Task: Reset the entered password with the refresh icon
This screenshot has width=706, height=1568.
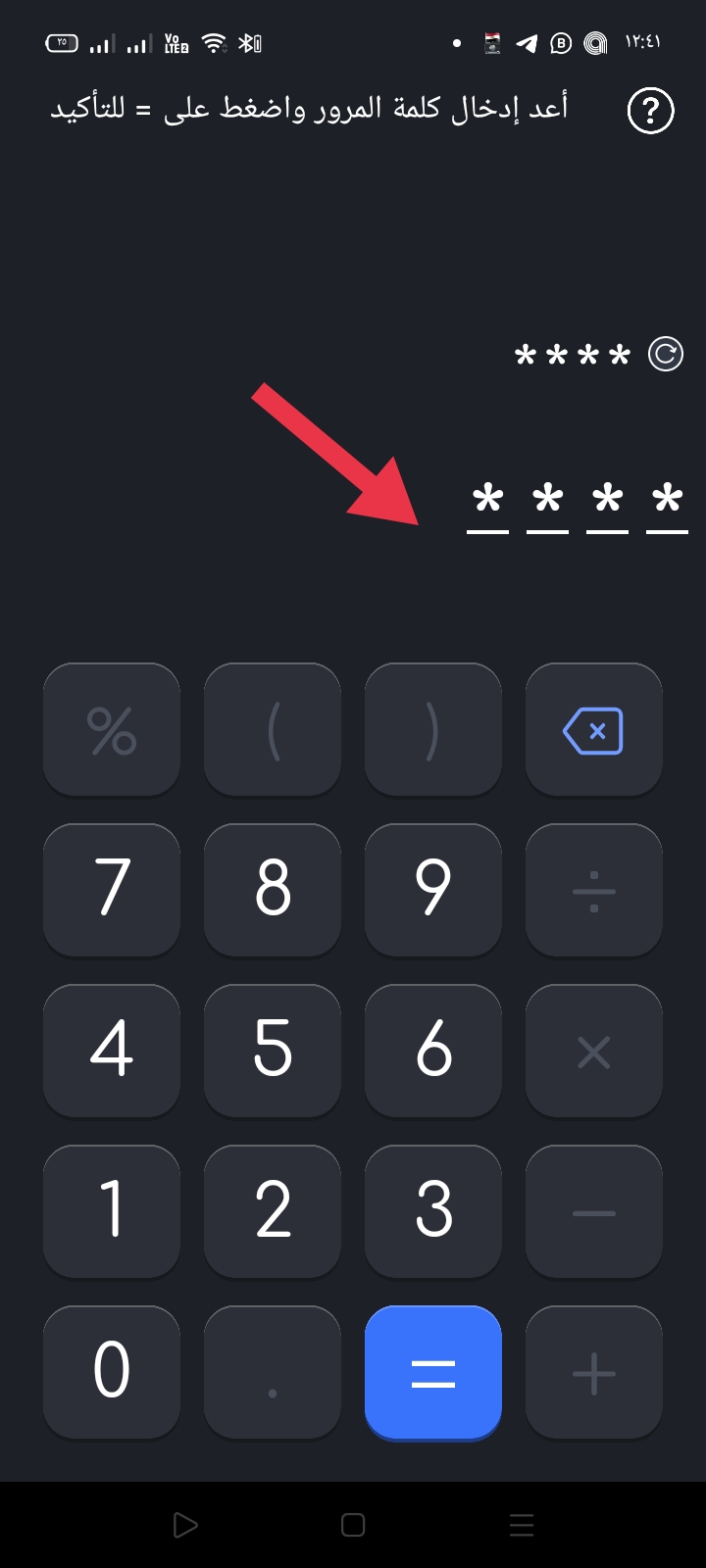Action: [666, 354]
